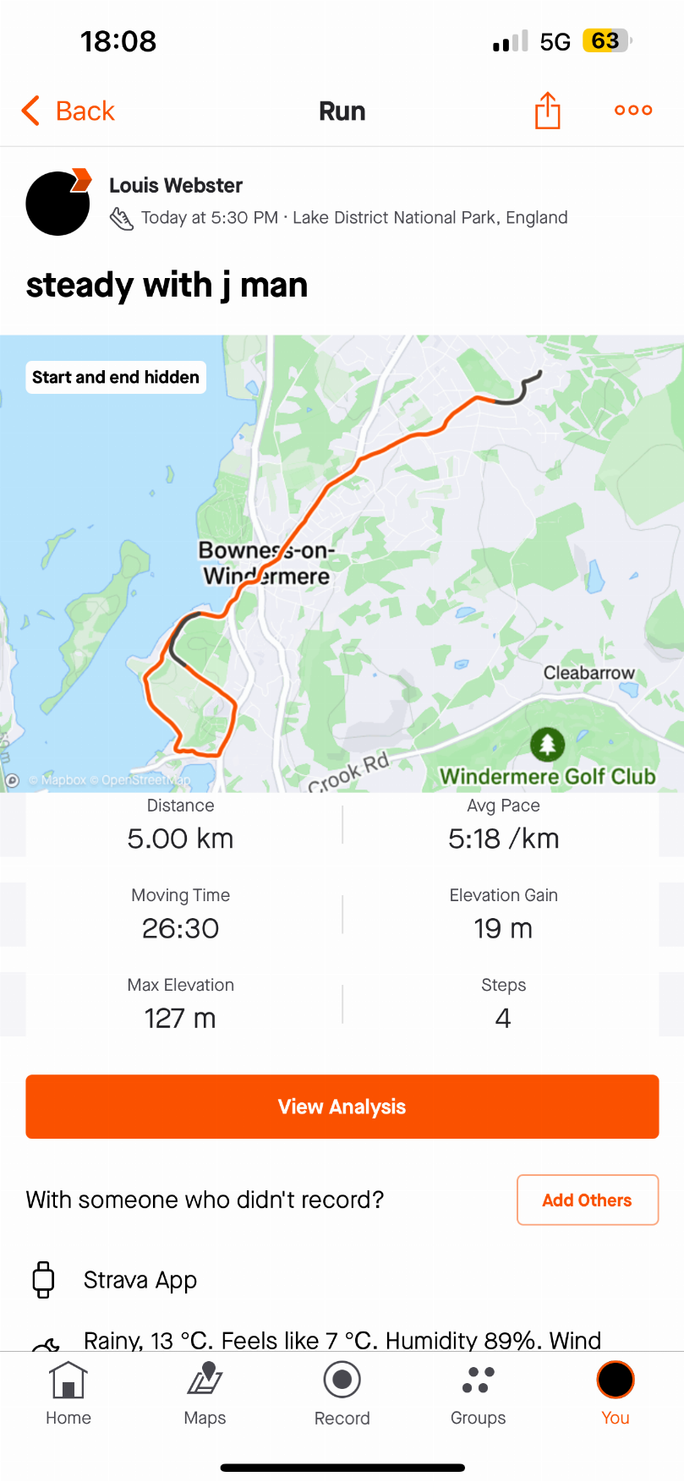Screen dimensions: 684x1481
Task: Go to the You tab
Action: click(615, 1395)
